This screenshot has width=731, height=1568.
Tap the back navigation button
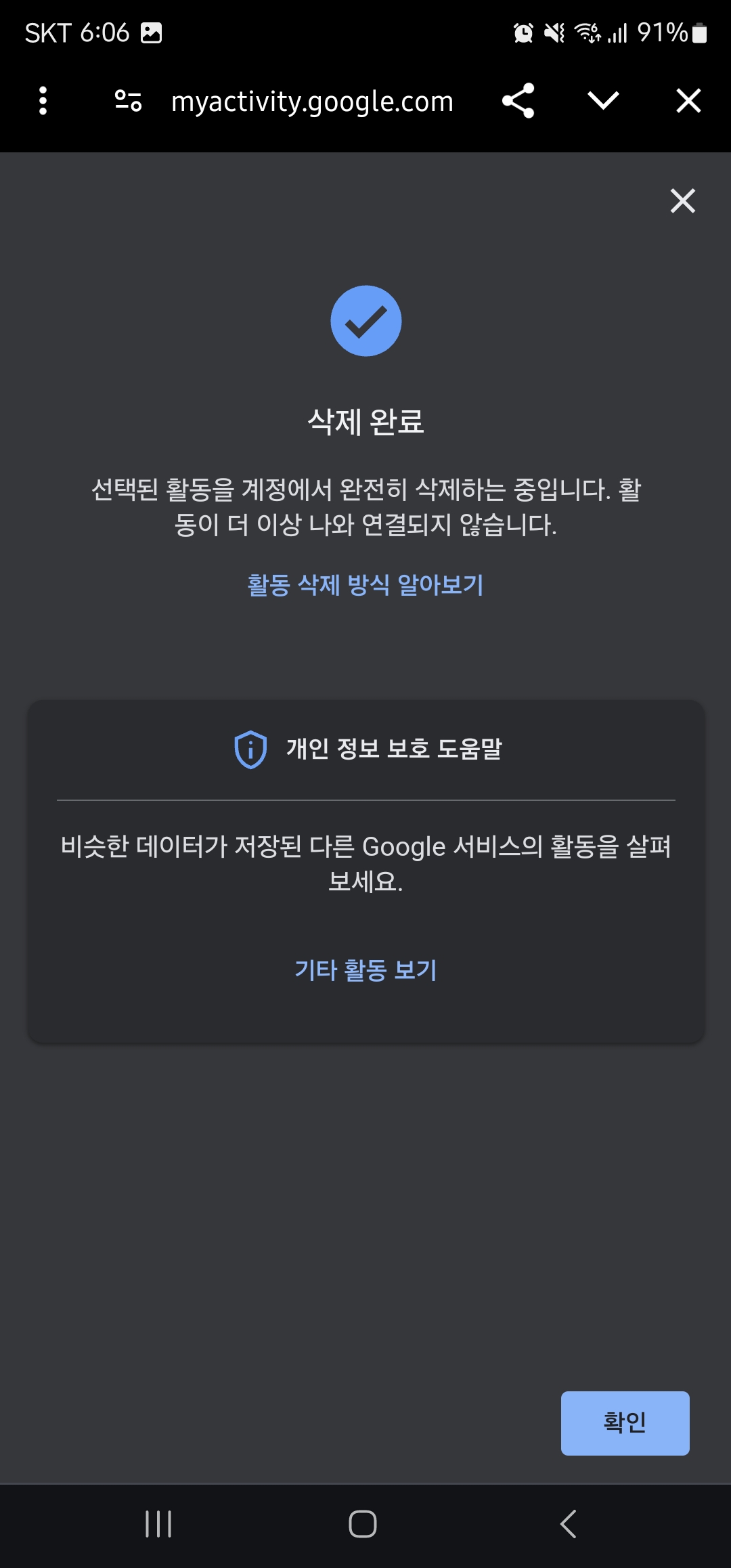click(x=566, y=1525)
